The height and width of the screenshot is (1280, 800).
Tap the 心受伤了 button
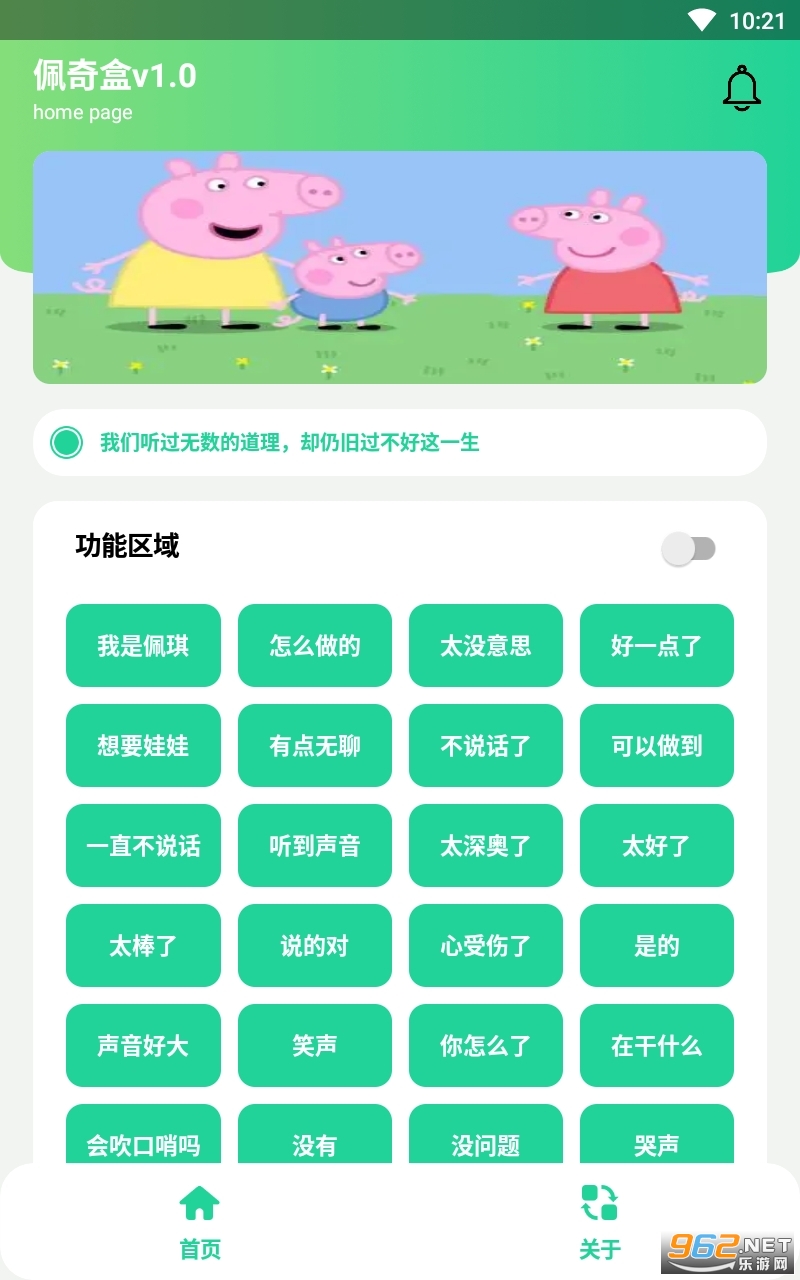[486, 946]
